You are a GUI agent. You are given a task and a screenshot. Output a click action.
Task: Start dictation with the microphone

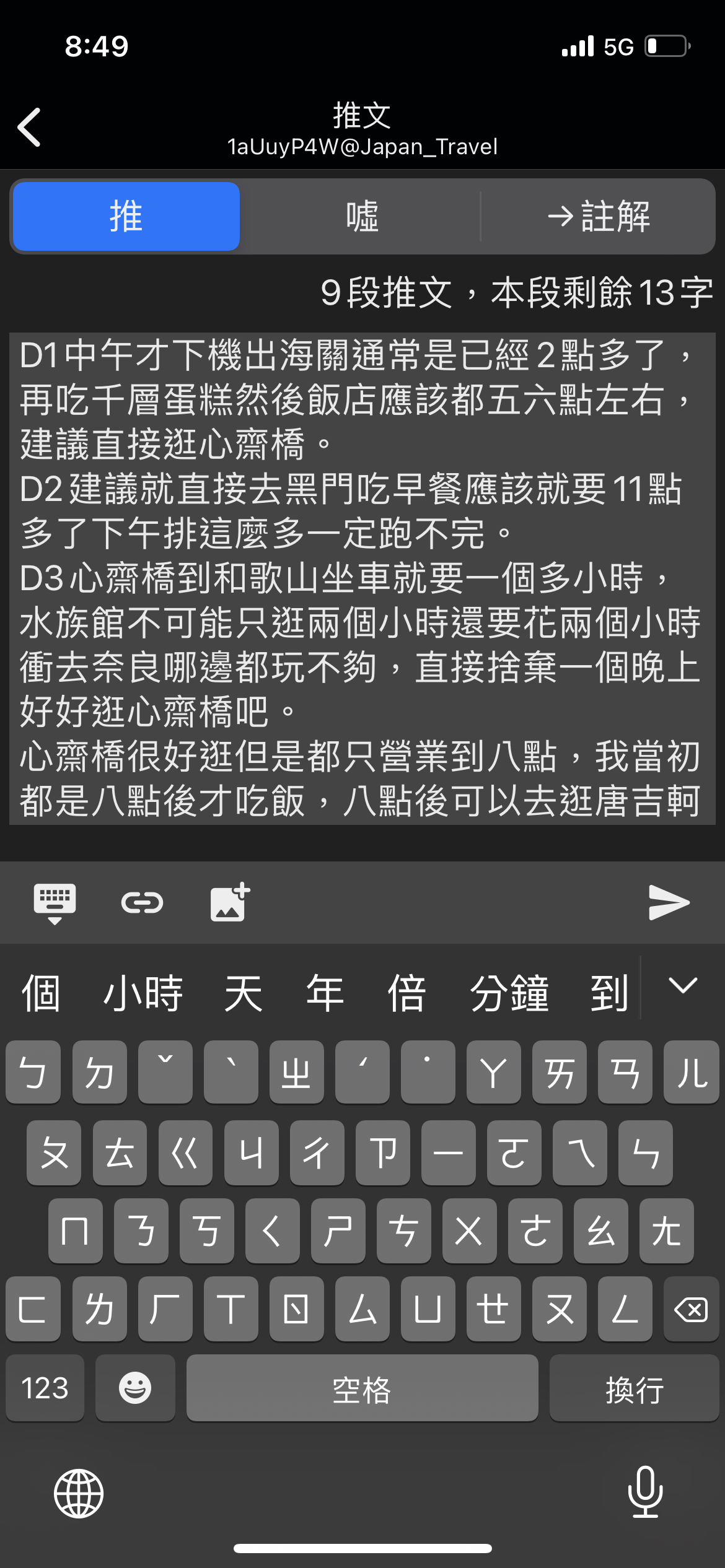coord(645,1492)
